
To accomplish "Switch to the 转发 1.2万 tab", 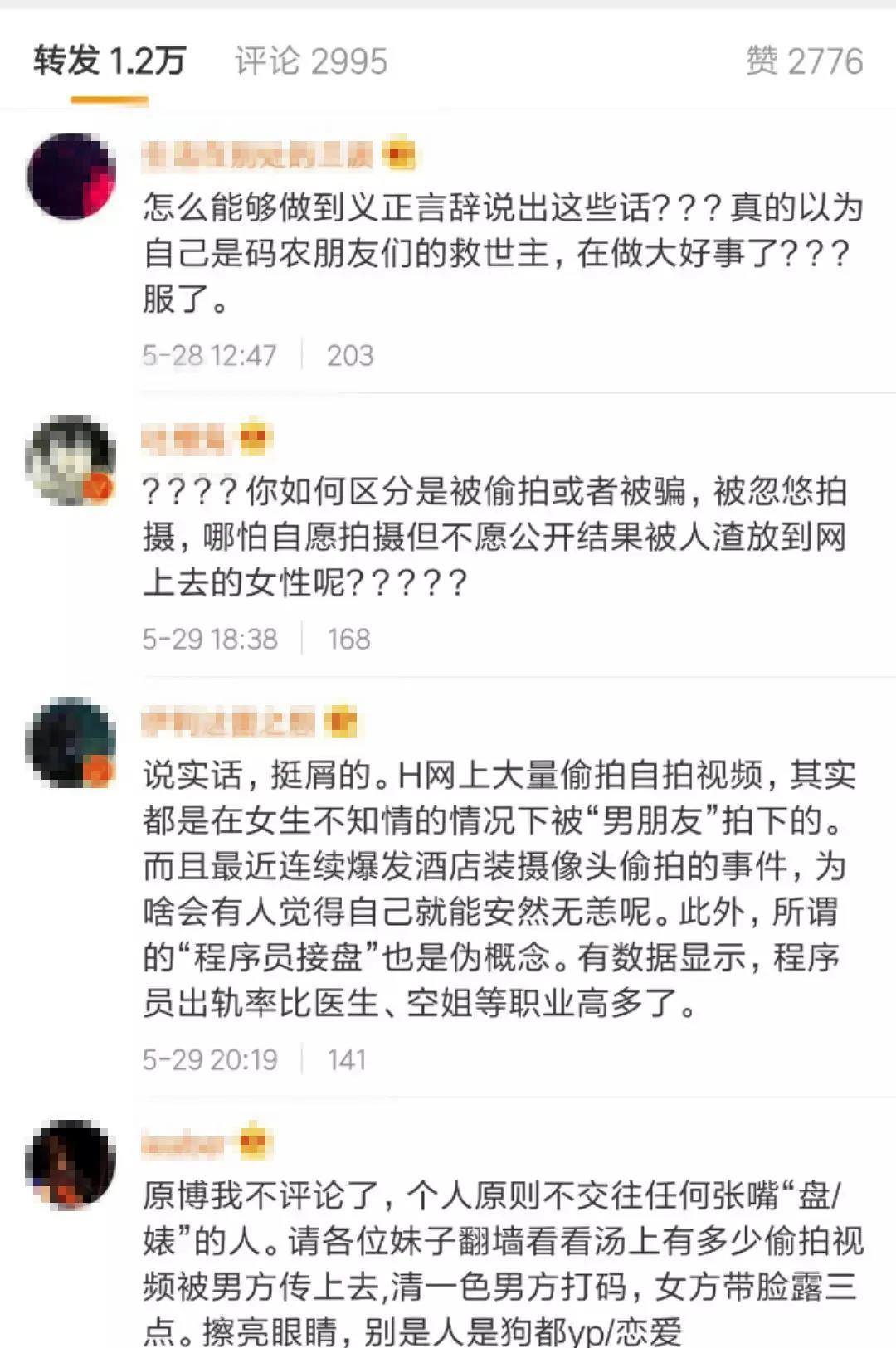I will pyautogui.click(x=110, y=61).
